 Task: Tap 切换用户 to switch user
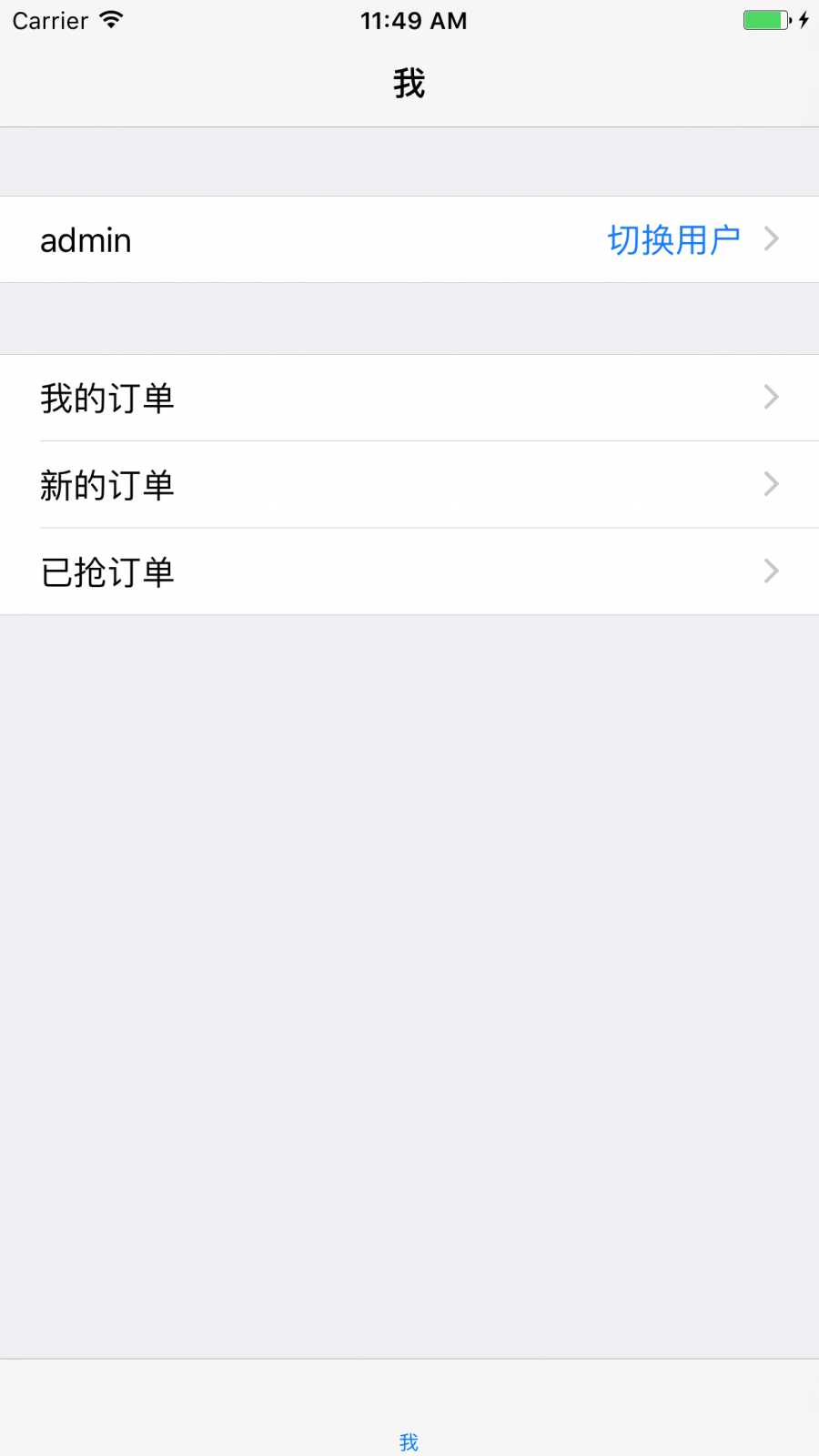(673, 240)
